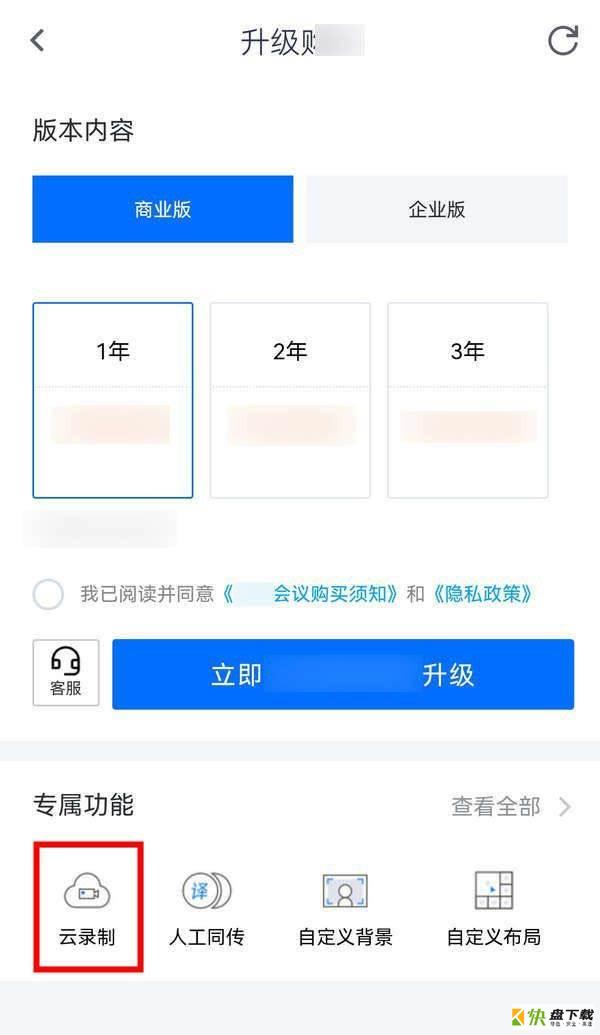The height and width of the screenshot is (1035, 600).
Task: Contact 客服 via the headset button
Action: pos(66,673)
